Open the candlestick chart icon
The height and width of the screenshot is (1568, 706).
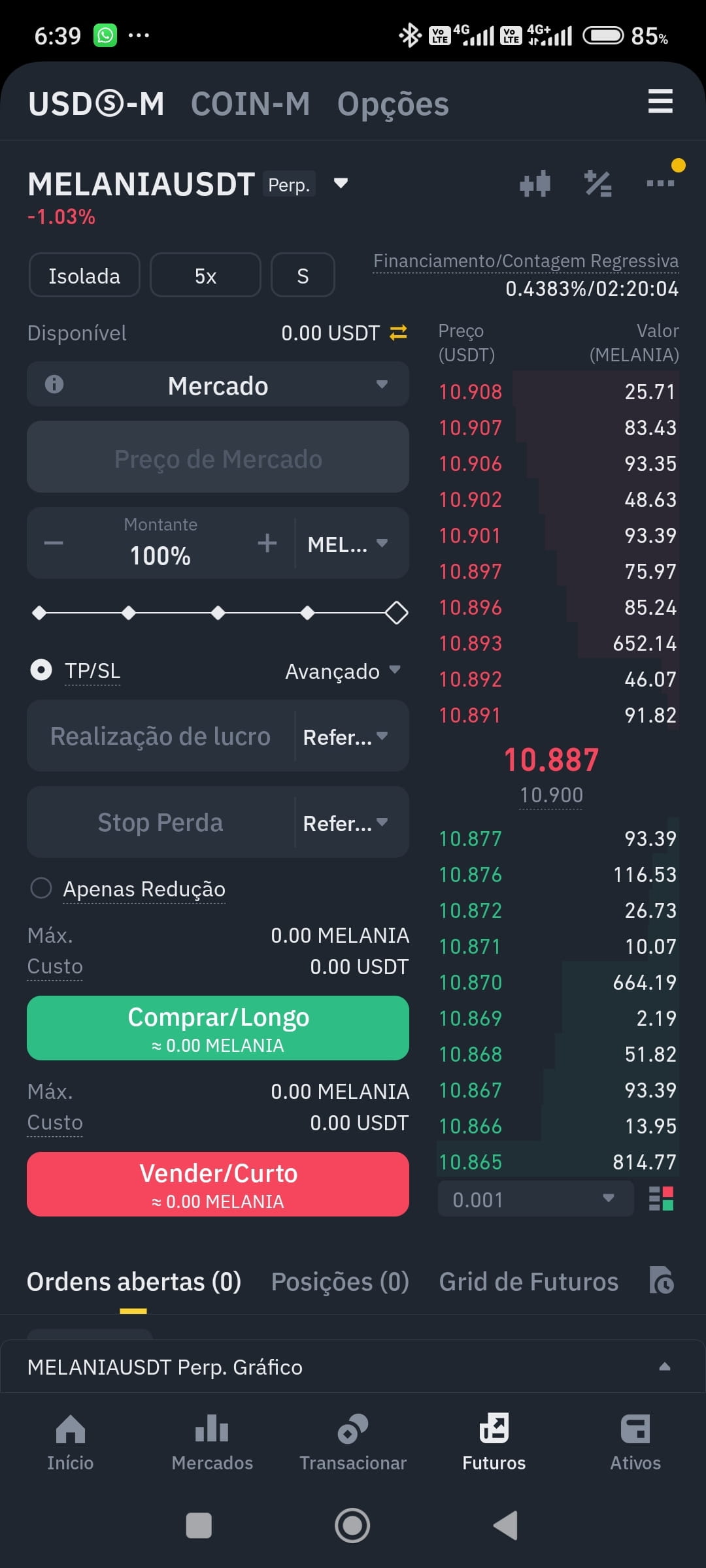[x=535, y=184]
